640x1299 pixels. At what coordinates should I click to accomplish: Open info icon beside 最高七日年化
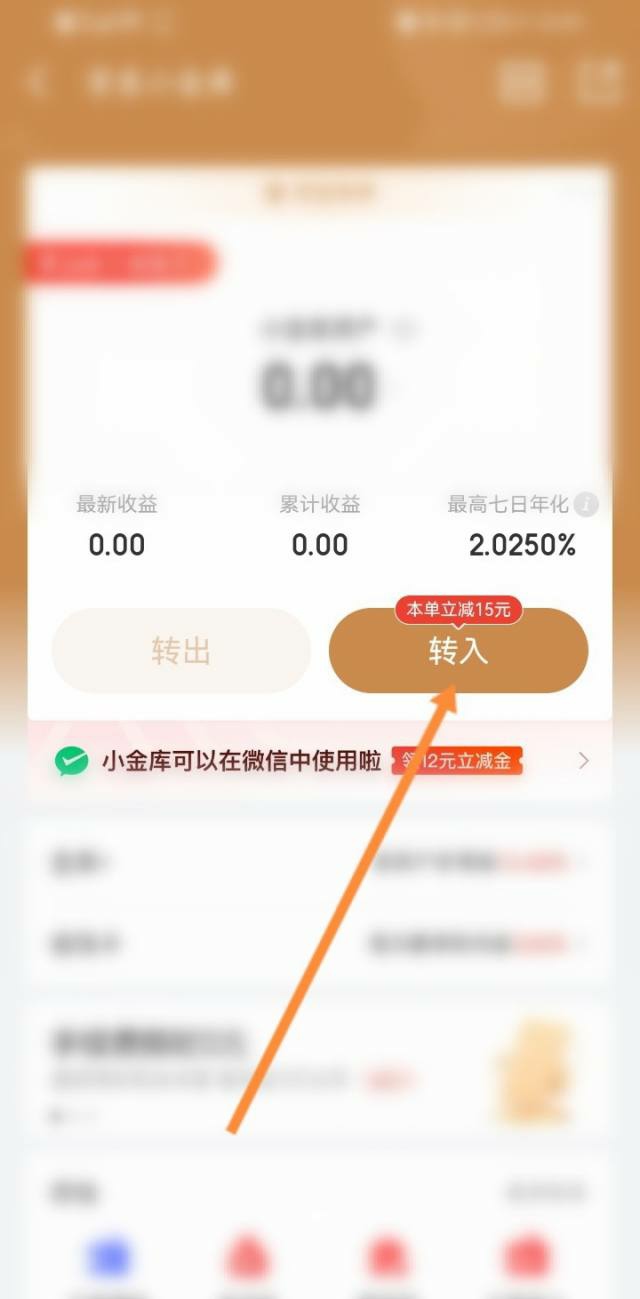pos(587,504)
